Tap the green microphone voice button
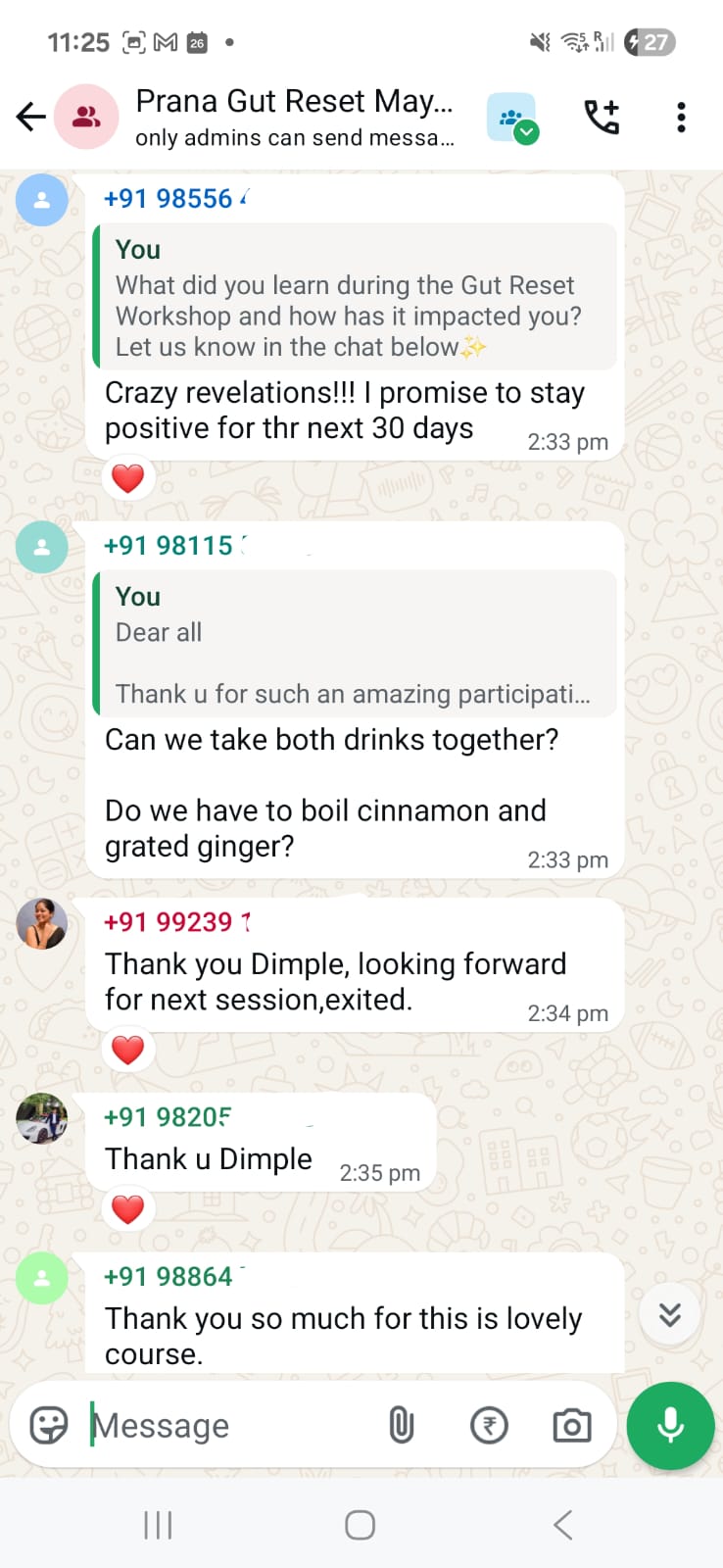 coord(671,1425)
